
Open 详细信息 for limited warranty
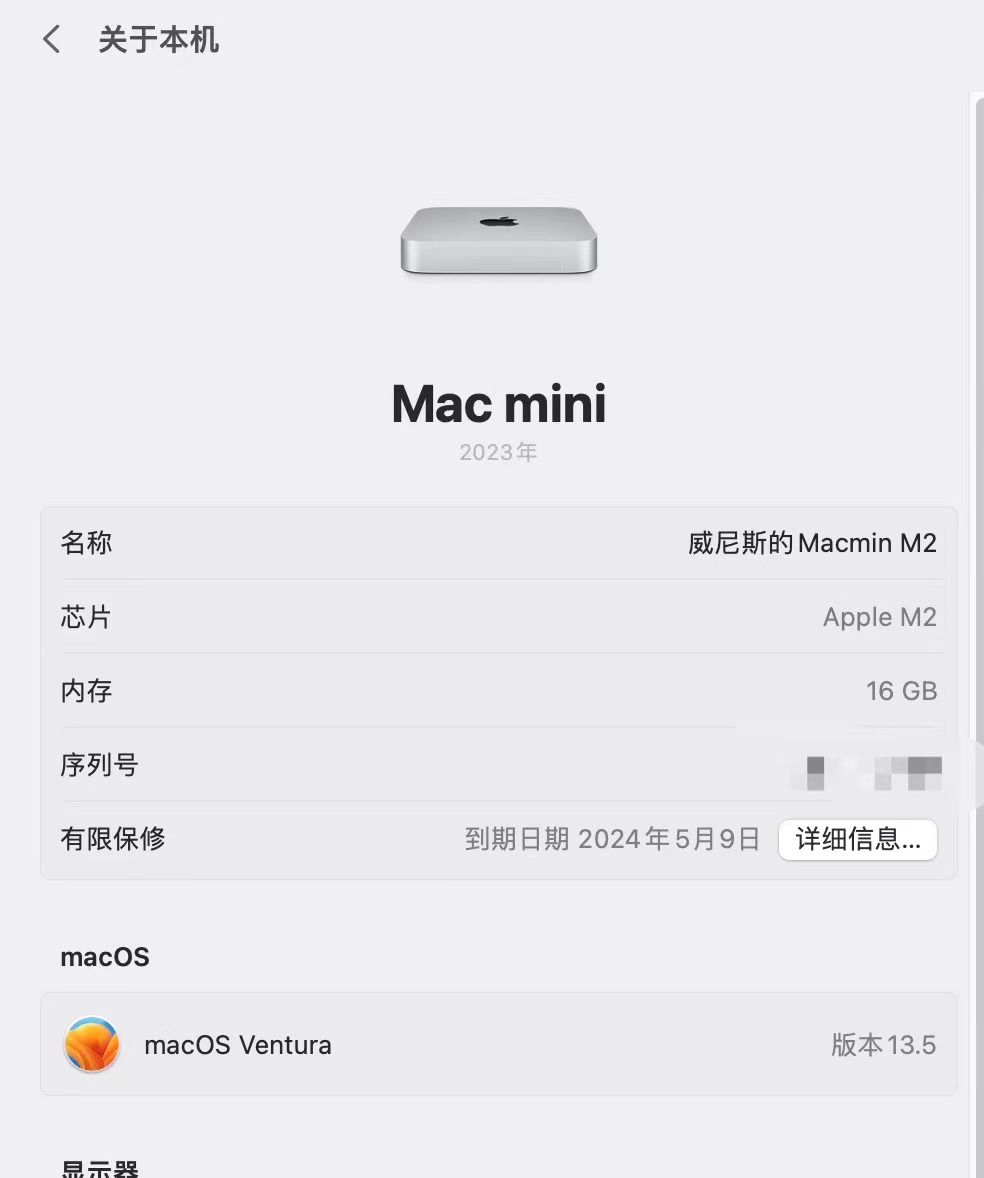click(x=857, y=839)
